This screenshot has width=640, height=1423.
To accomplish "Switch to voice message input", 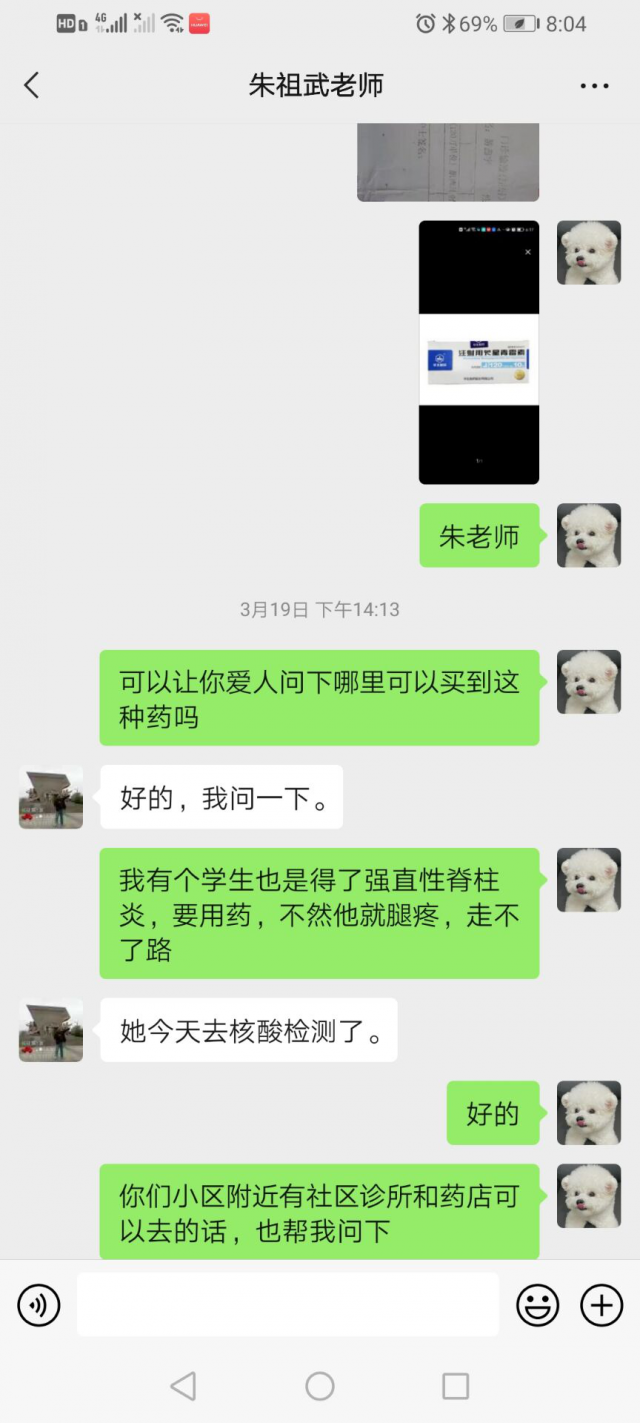I will [39, 1305].
